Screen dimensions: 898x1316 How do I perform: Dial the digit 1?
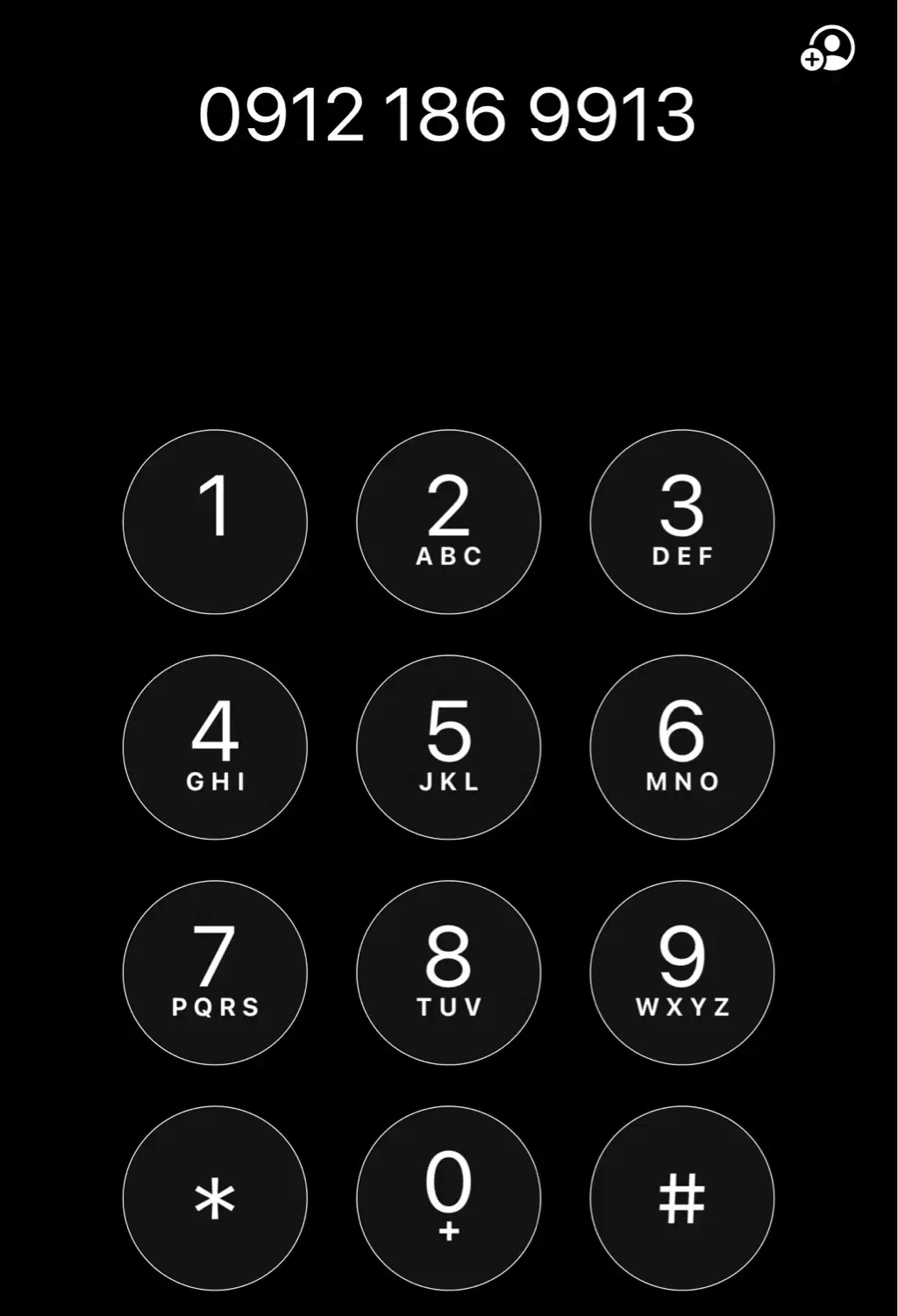pyautogui.click(x=215, y=521)
